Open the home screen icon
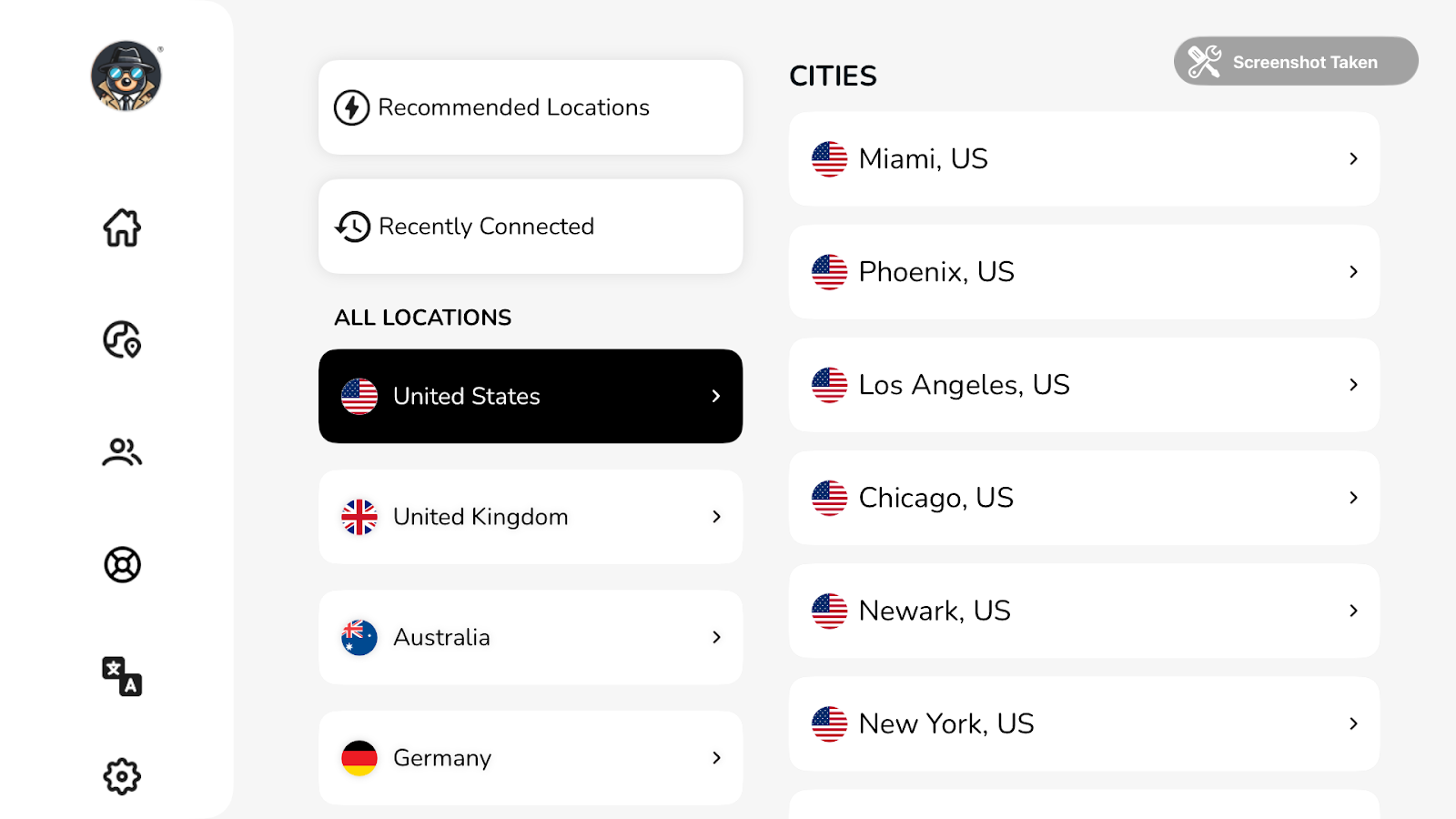This screenshot has width=1456, height=819. 122,227
